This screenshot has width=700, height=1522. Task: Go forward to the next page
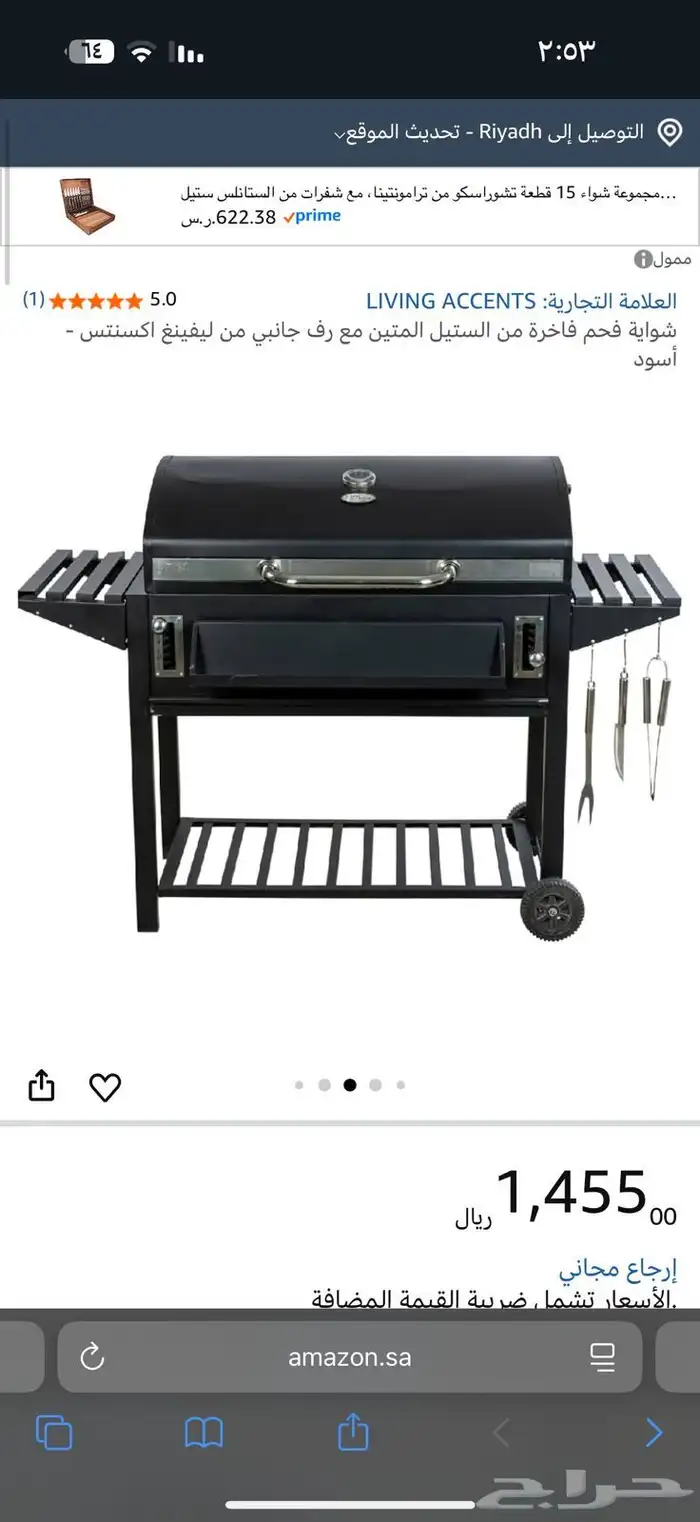[x=653, y=1433]
